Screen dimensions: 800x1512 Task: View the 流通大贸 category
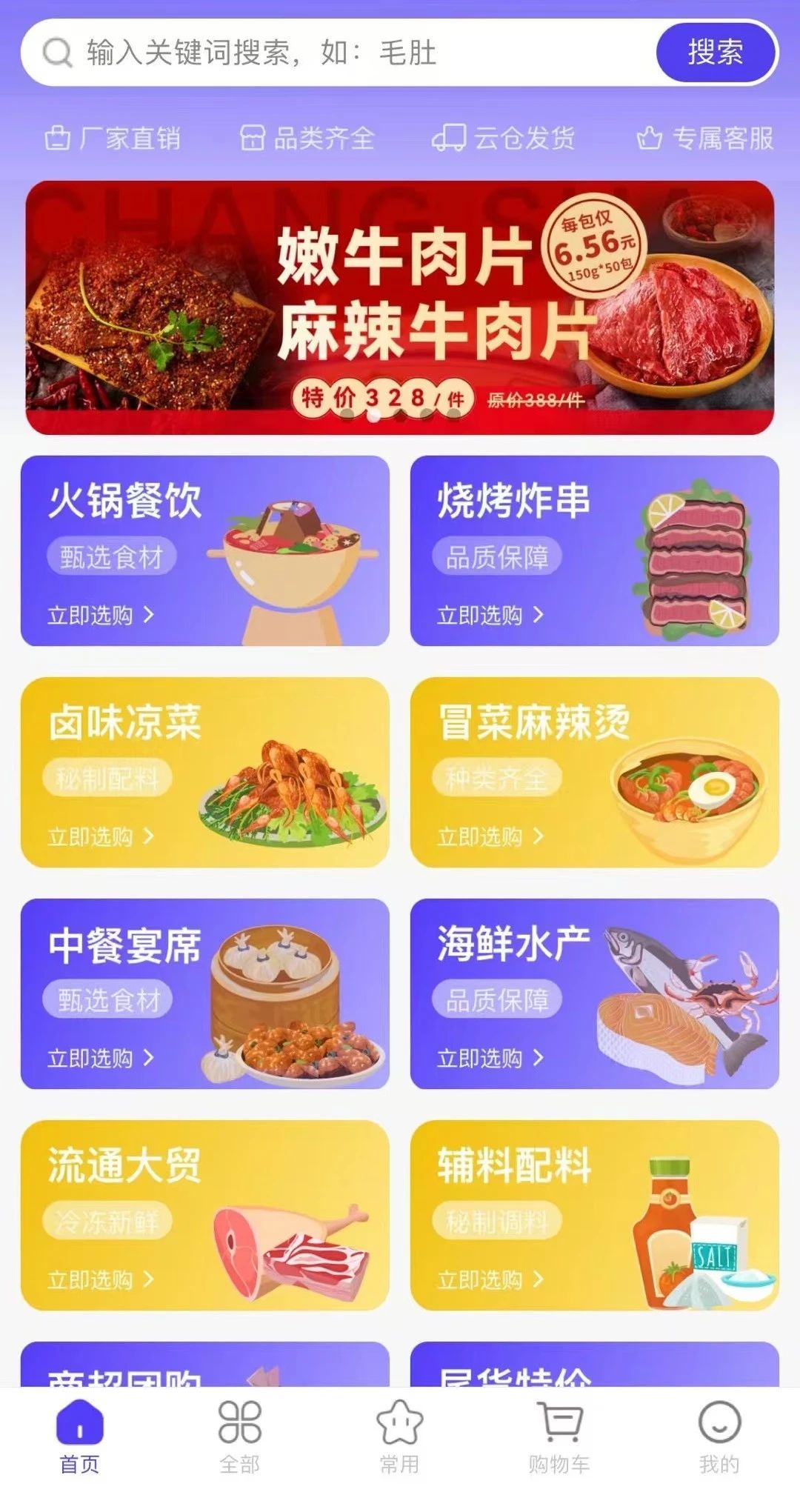pyautogui.click(x=205, y=1215)
